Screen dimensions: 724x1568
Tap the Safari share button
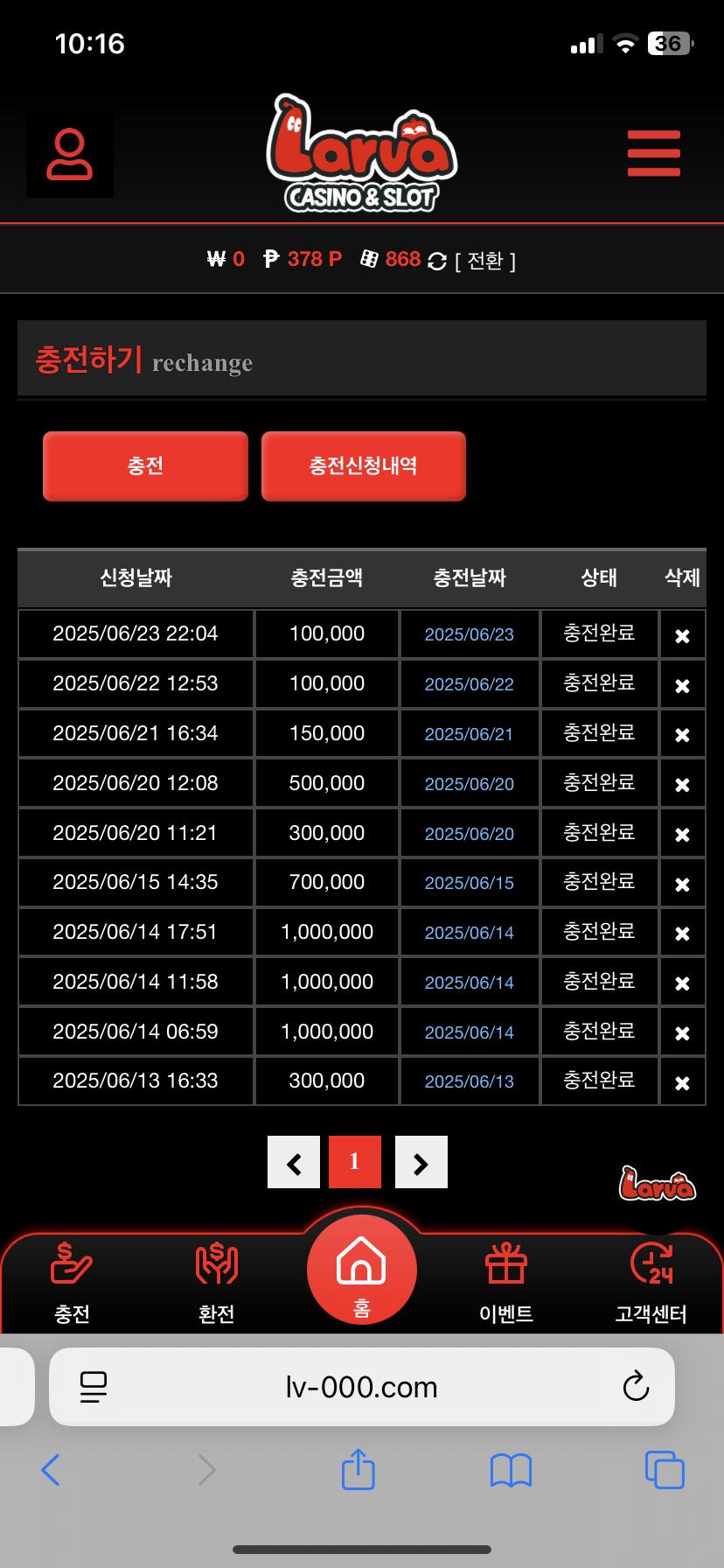359,1469
